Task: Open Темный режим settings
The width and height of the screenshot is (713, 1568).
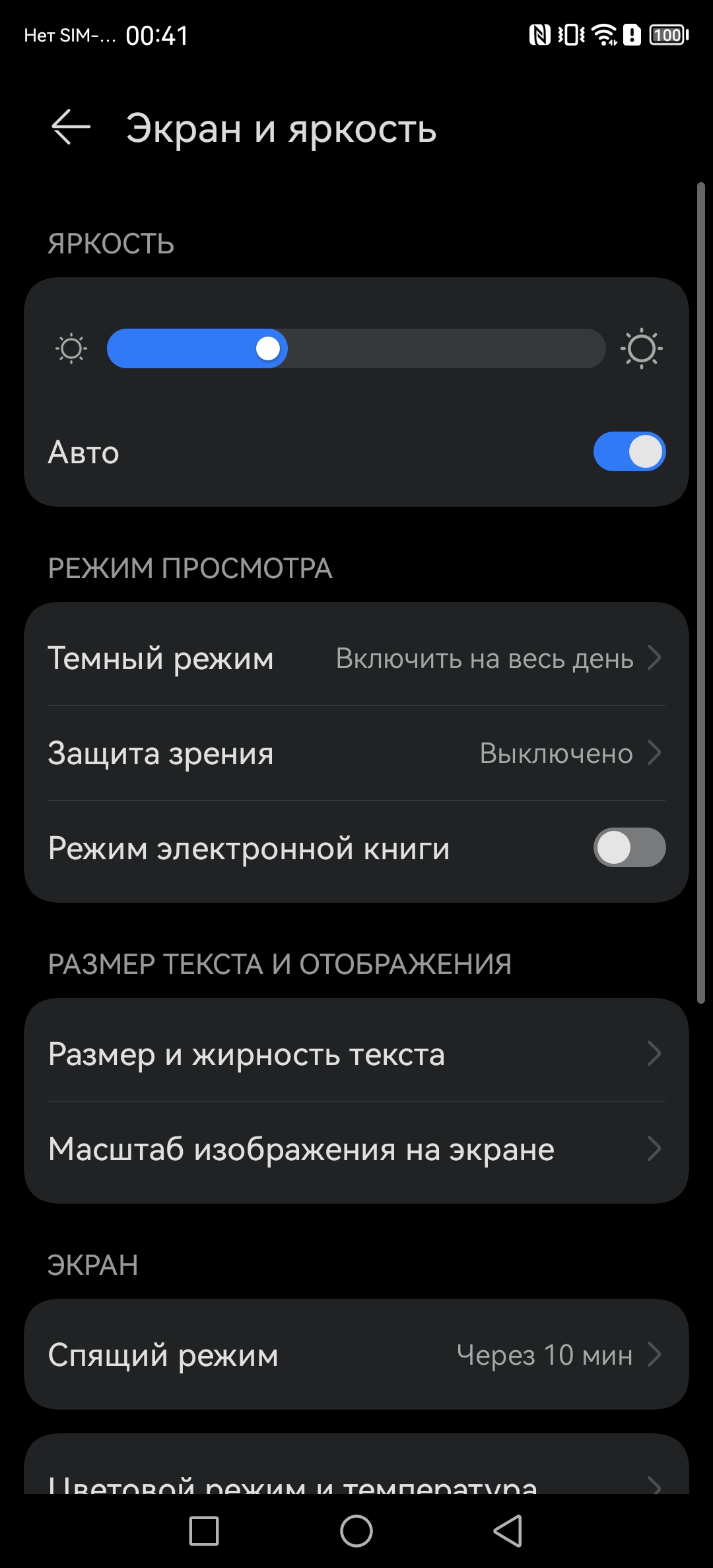Action: (356, 658)
